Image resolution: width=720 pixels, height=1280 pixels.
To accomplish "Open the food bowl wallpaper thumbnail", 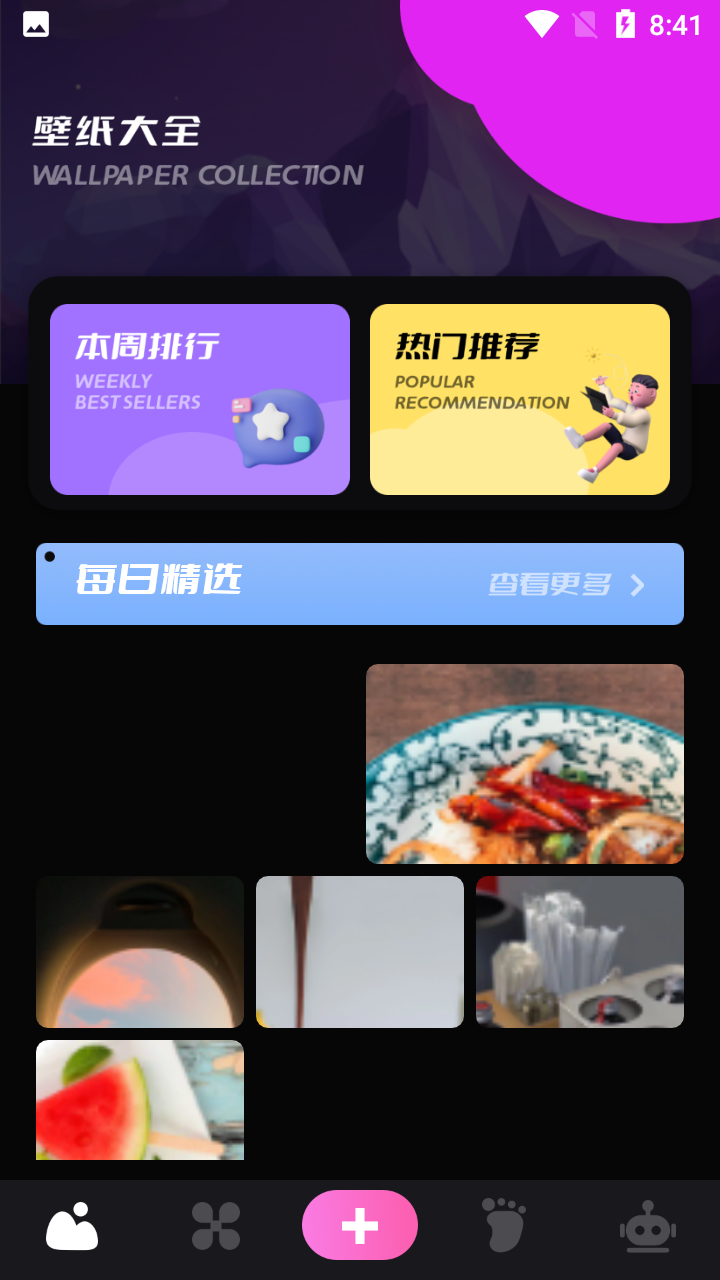I will tap(524, 763).
